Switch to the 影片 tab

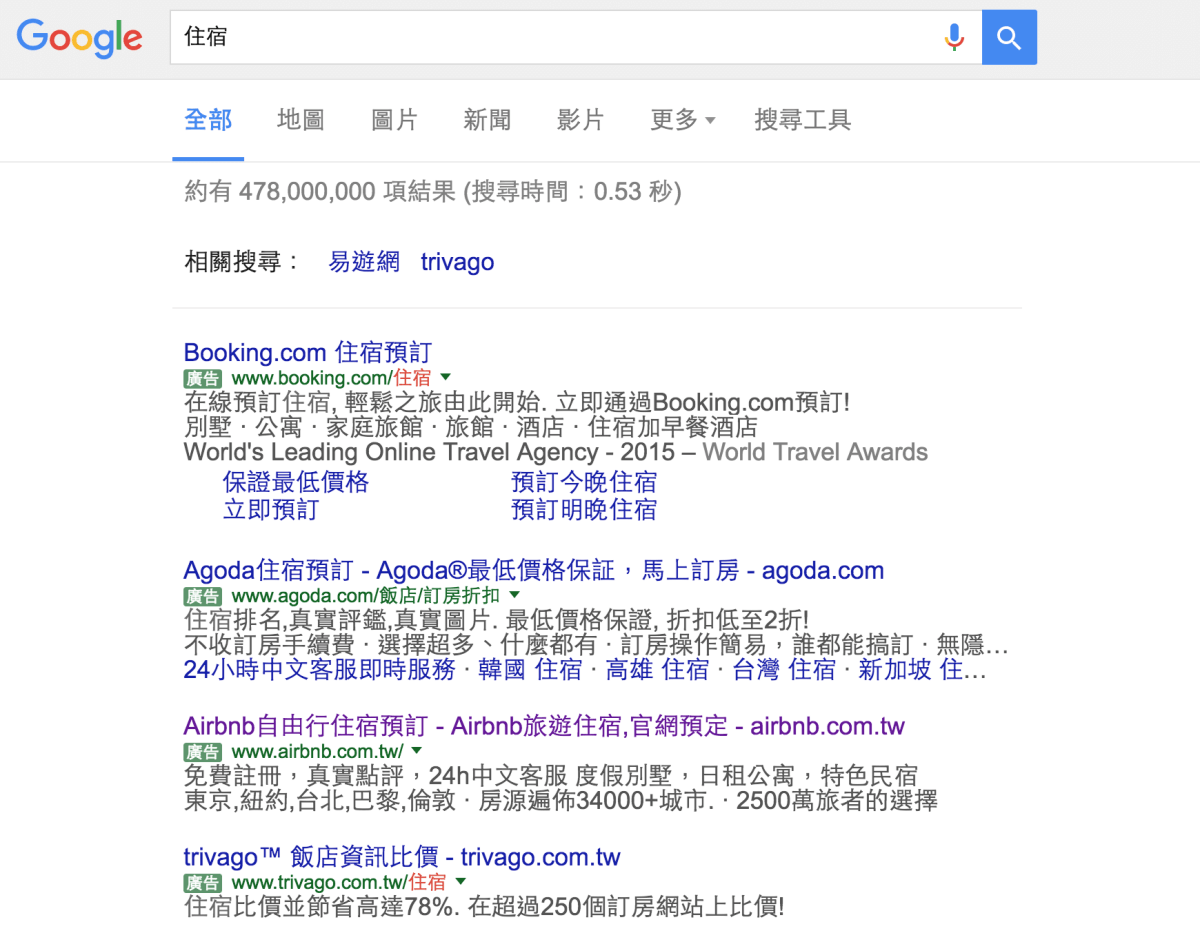click(x=580, y=121)
